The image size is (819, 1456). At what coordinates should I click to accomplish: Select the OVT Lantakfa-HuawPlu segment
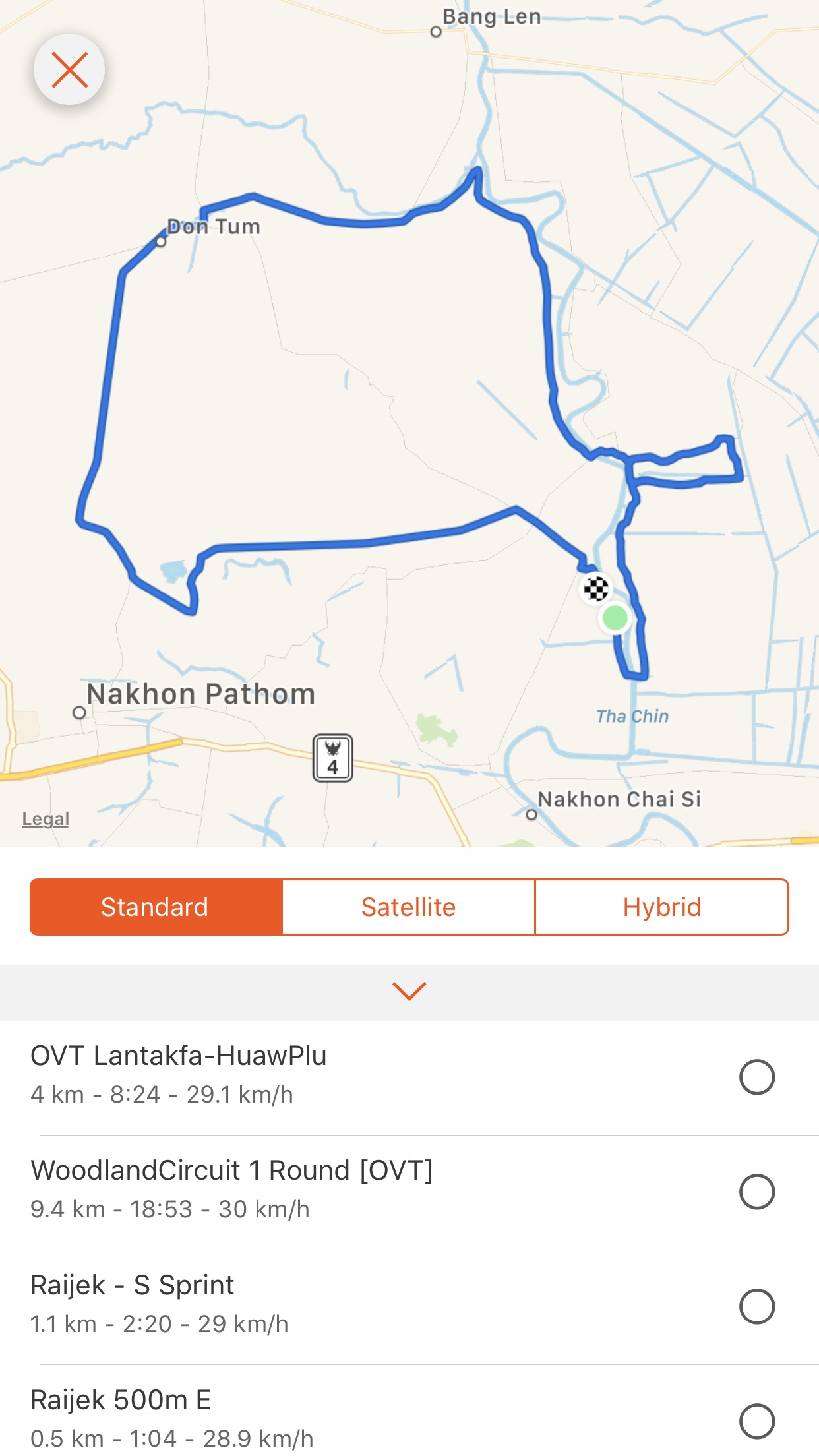tap(756, 1077)
